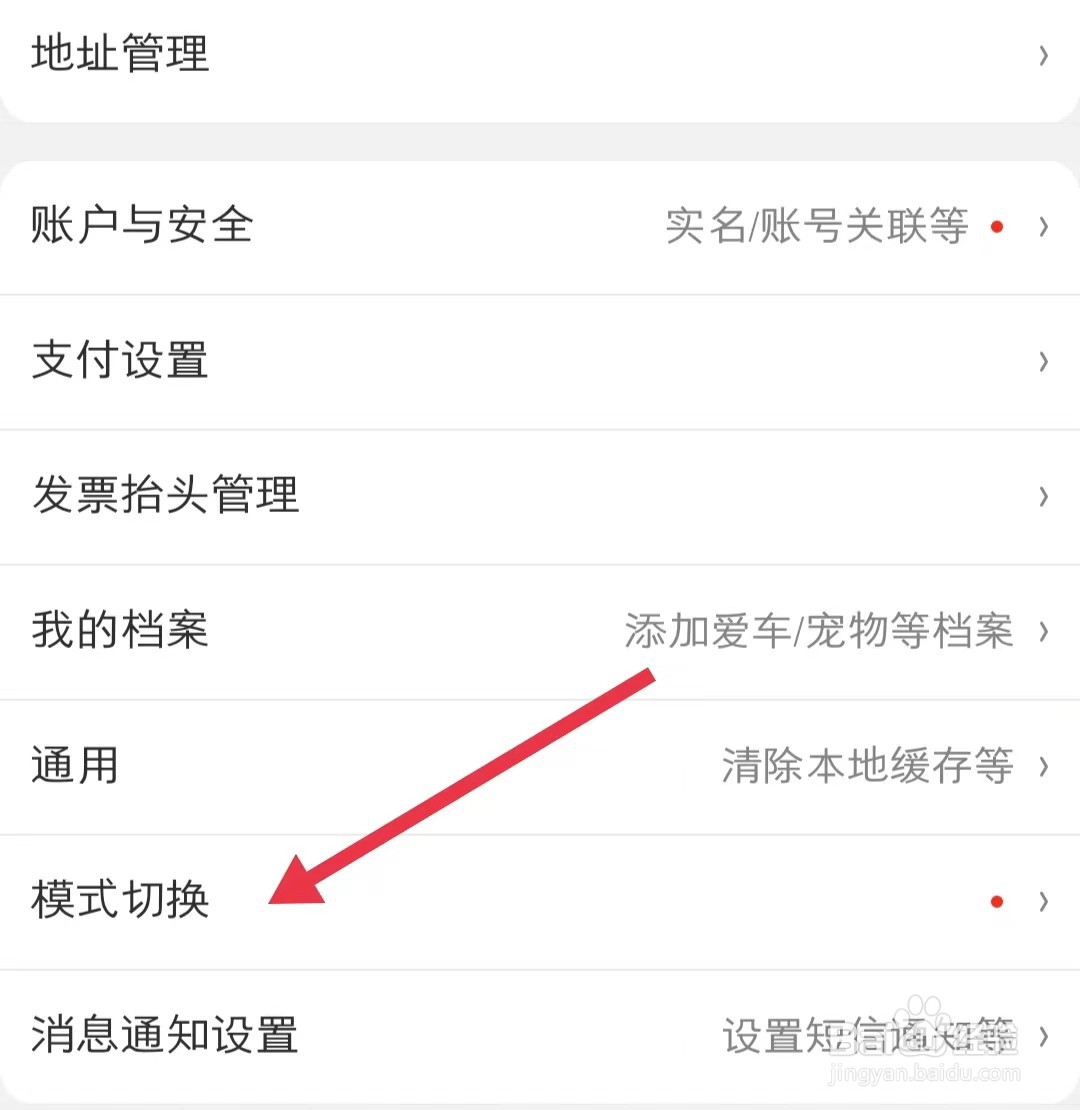This screenshot has height=1110, width=1080.
Task: Open the 地址管理 settings entry
Action: pyautogui.click(x=120, y=55)
